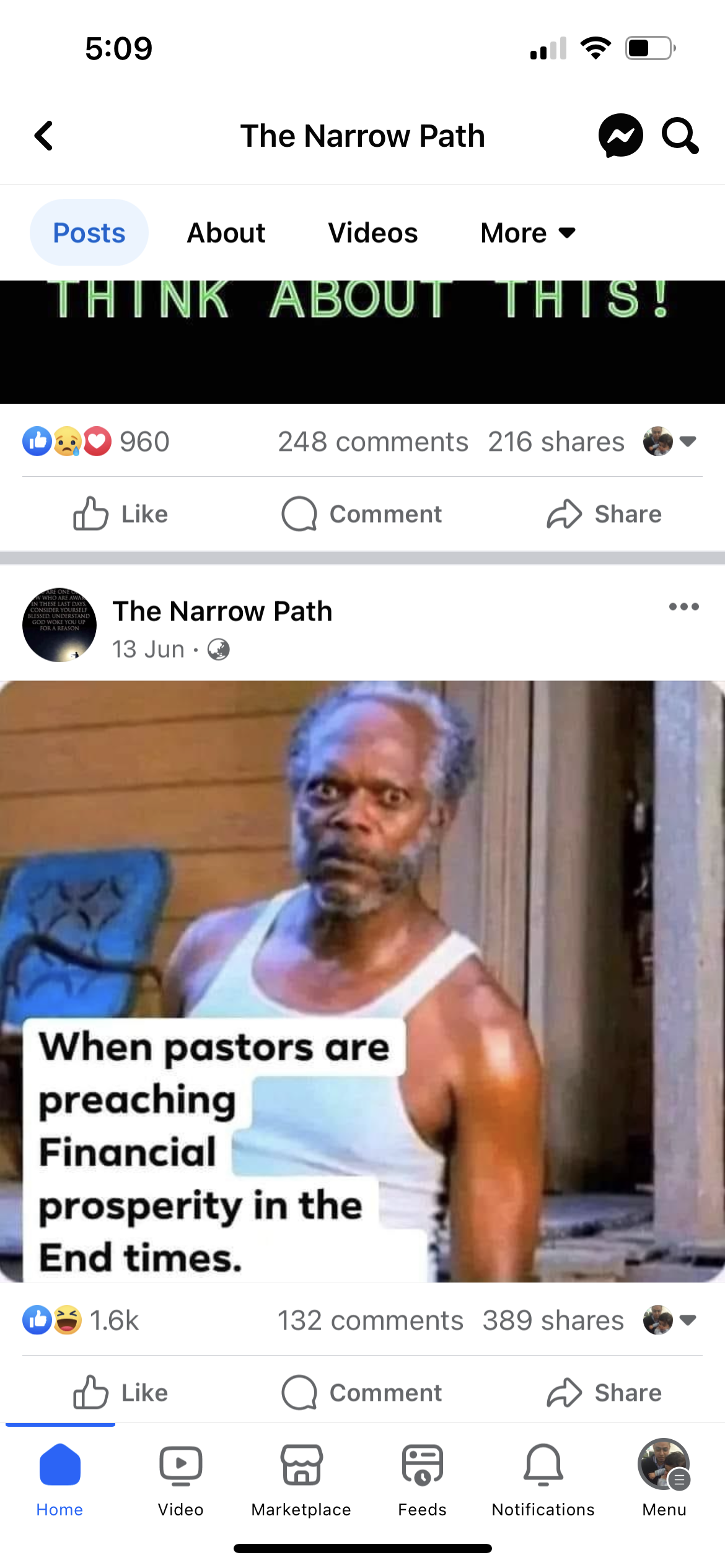Open the pastors meme image
This screenshot has height=1568, width=725.
[x=362, y=982]
